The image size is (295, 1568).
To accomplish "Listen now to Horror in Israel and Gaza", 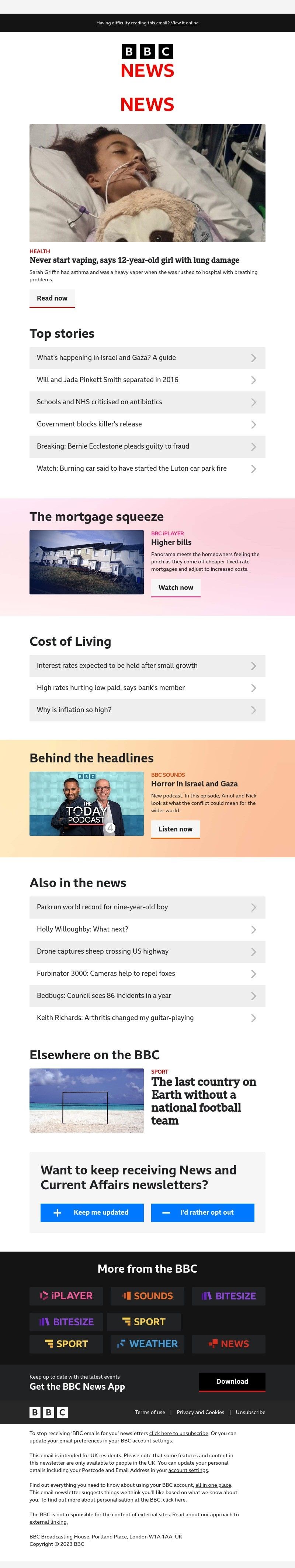I will point(175,829).
